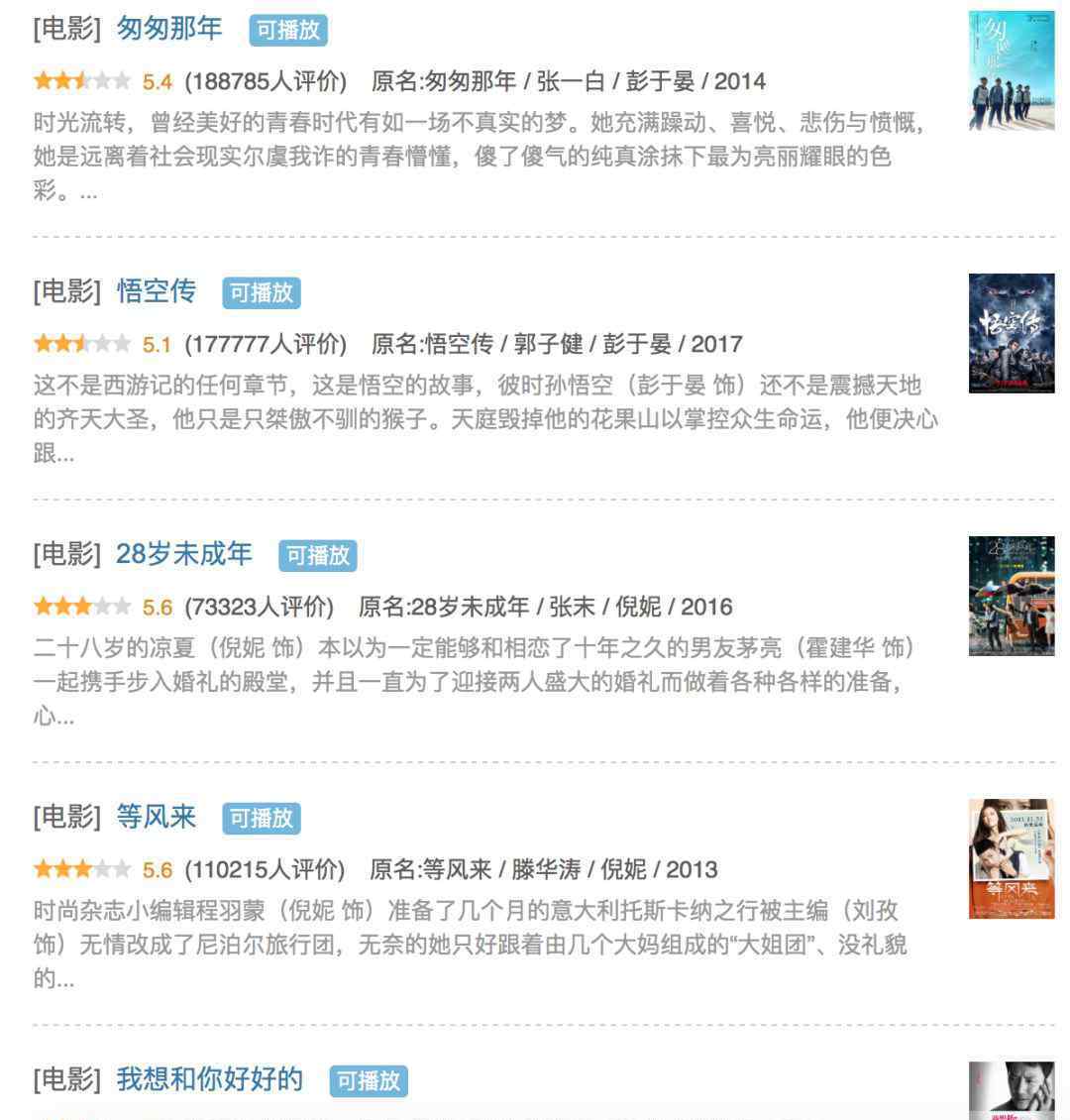Open the 等风来 poster thumbnail

1011,859
